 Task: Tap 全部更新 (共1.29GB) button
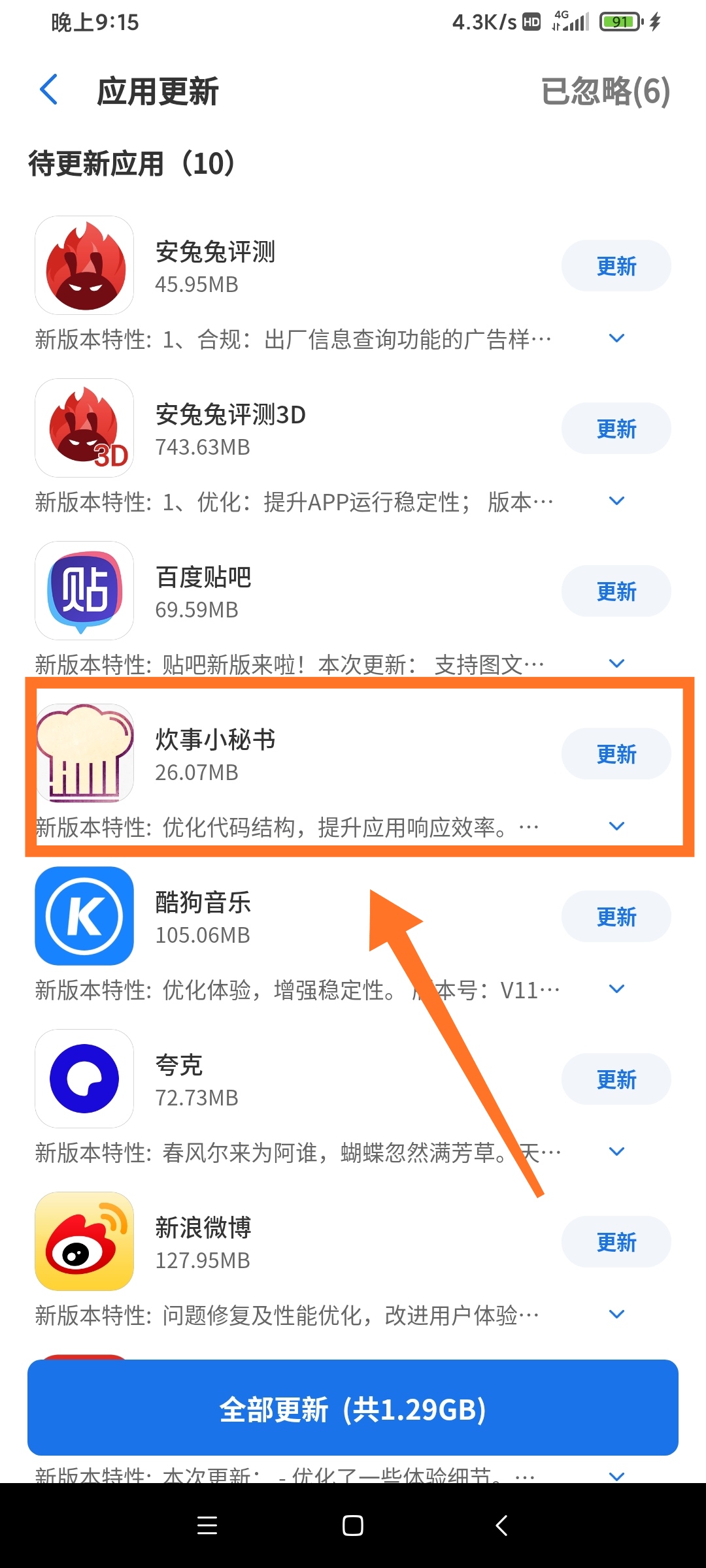353,1408
